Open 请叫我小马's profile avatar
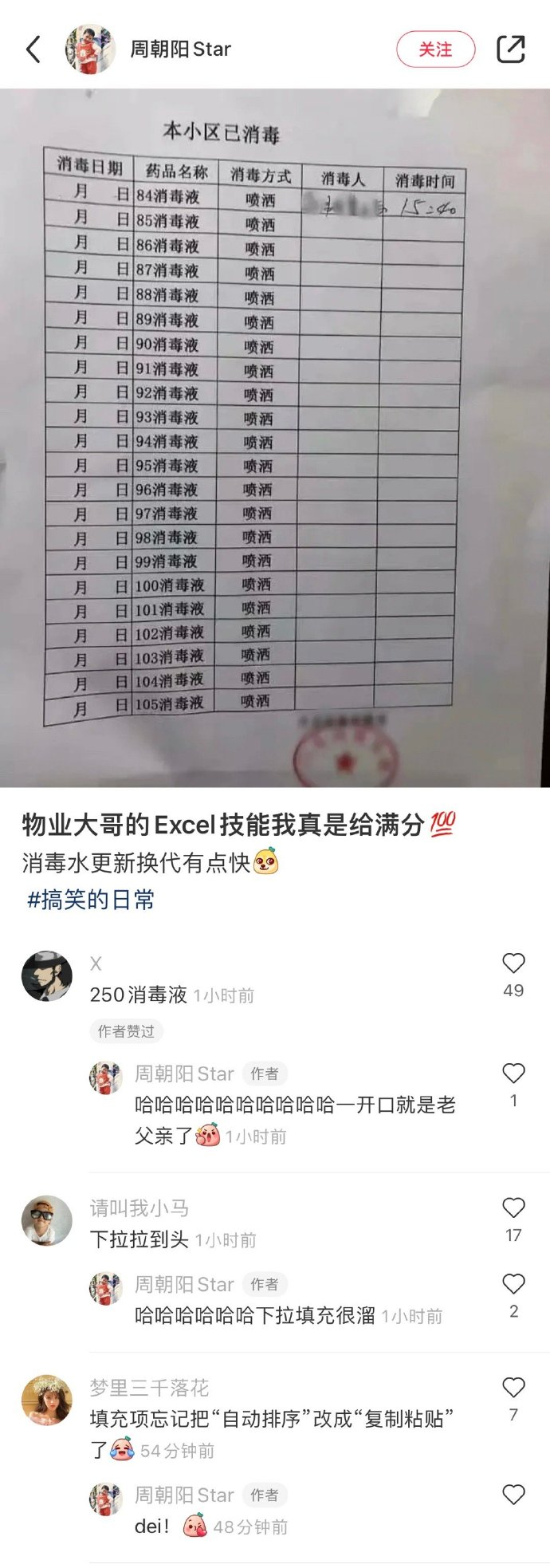This screenshot has height=1568, width=550. (x=46, y=1220)
